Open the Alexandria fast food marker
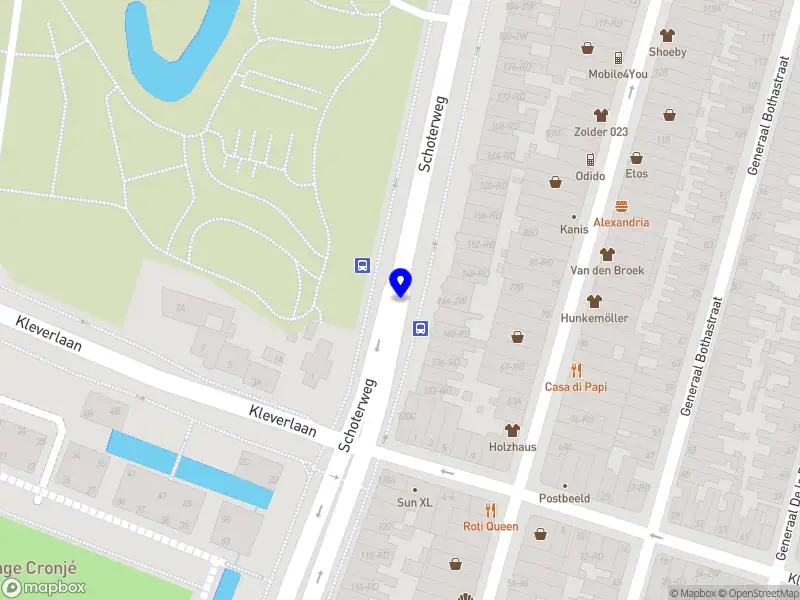Viewport: 800px width, 600px height. point(621,206)
